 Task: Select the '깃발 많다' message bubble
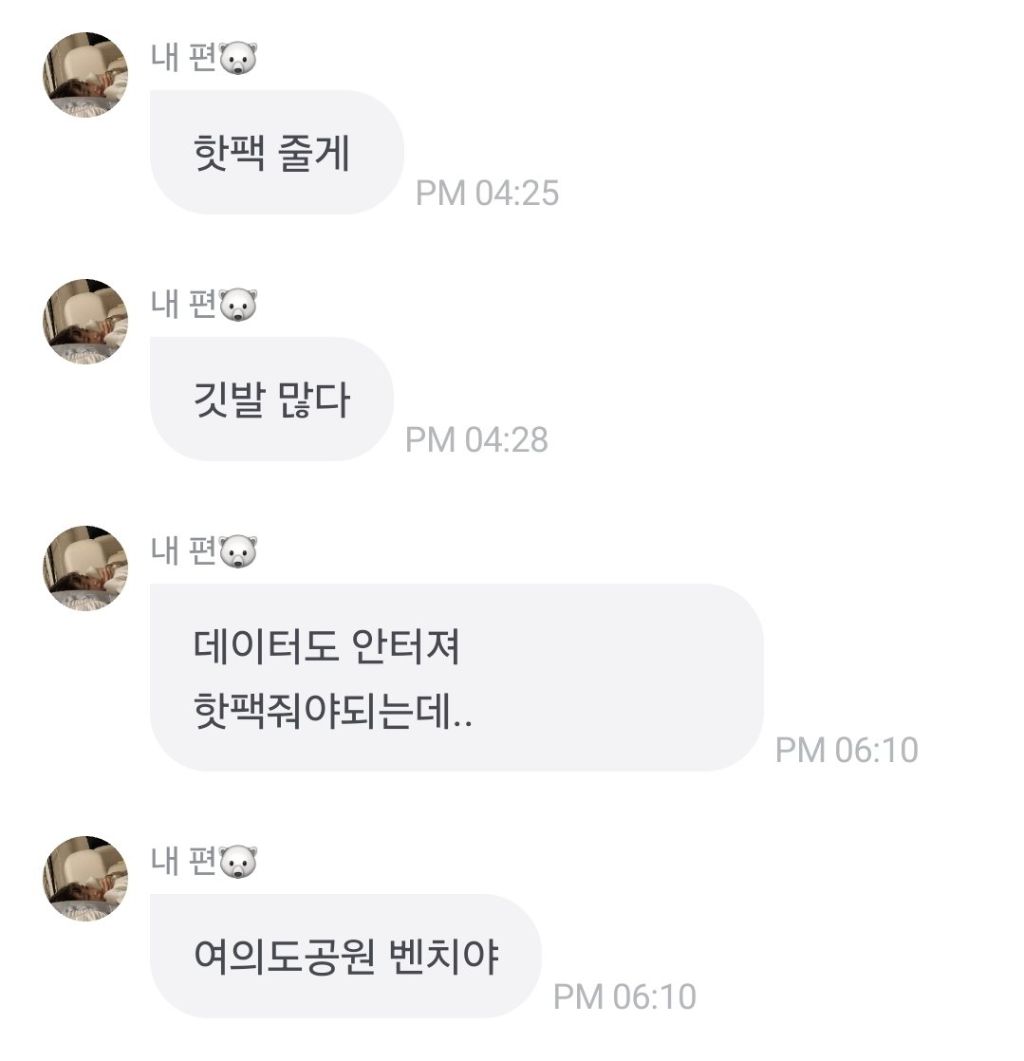point(270,400)
